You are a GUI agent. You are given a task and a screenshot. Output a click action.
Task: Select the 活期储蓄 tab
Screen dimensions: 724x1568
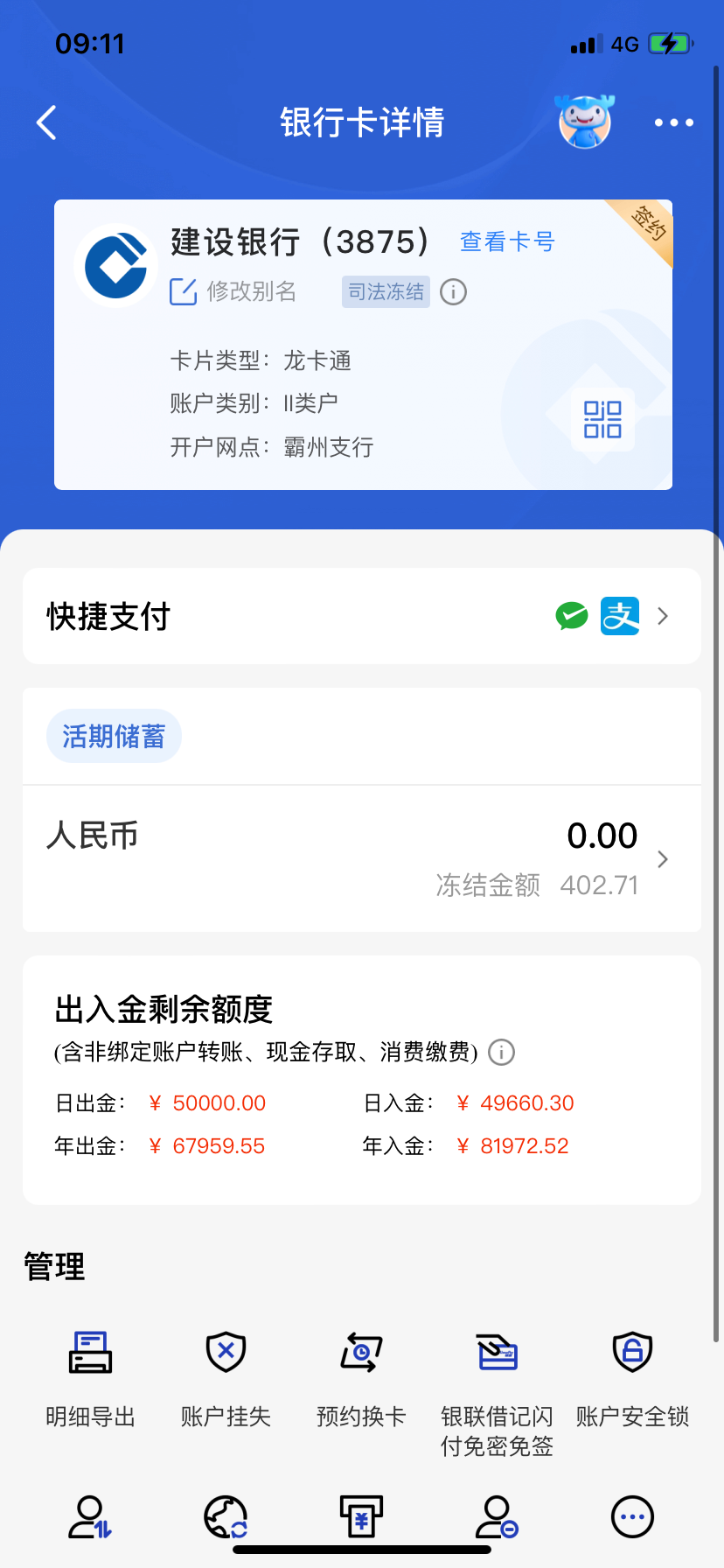pyautogui.click(x=114, y=736)
